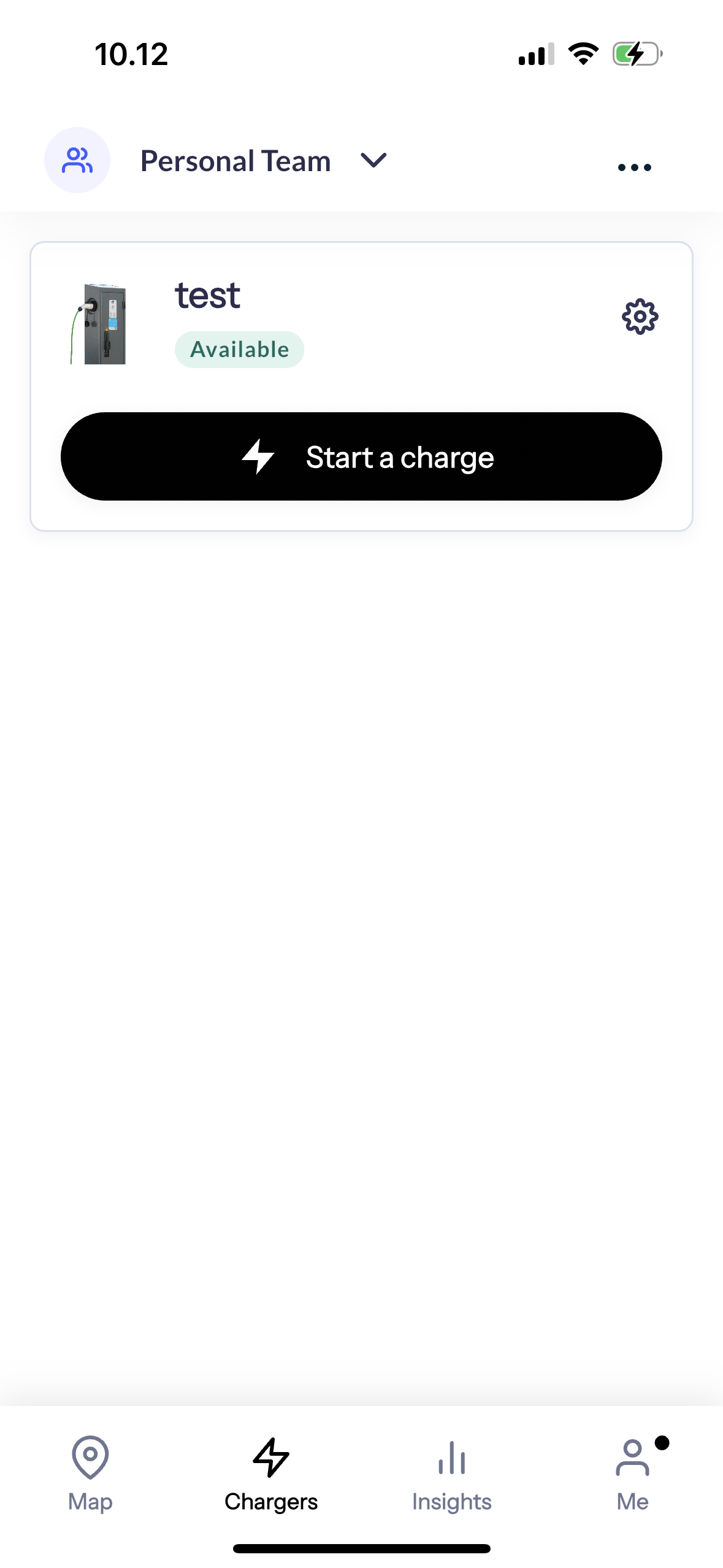Go to the Me tab
The image size is (723, 1568).
pos(632,1474)
